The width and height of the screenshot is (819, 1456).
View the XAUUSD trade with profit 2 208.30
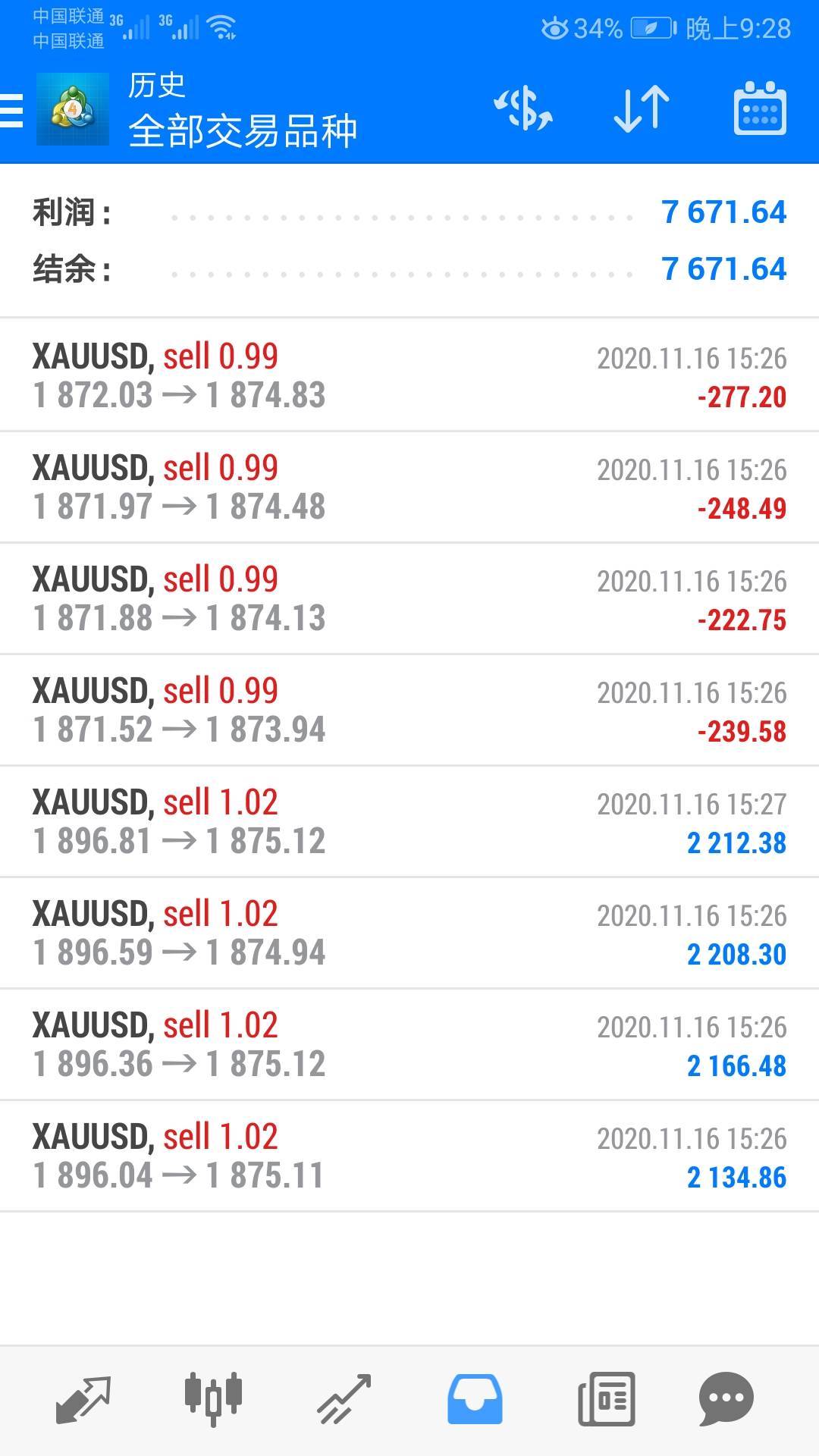[409, 934]
